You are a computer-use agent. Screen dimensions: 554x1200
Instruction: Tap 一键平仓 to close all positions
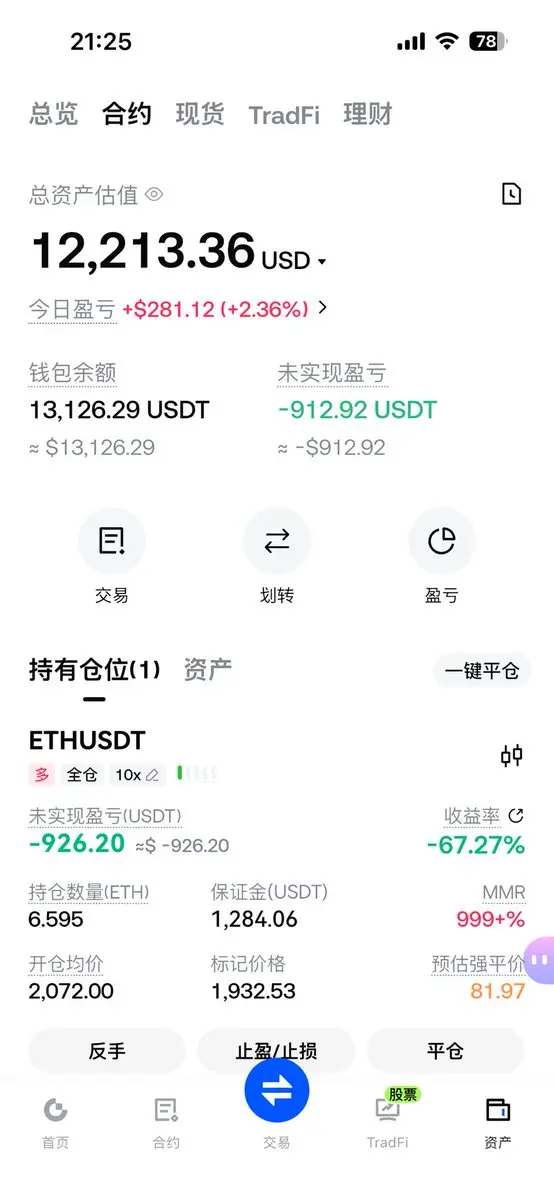coord(482,671)
